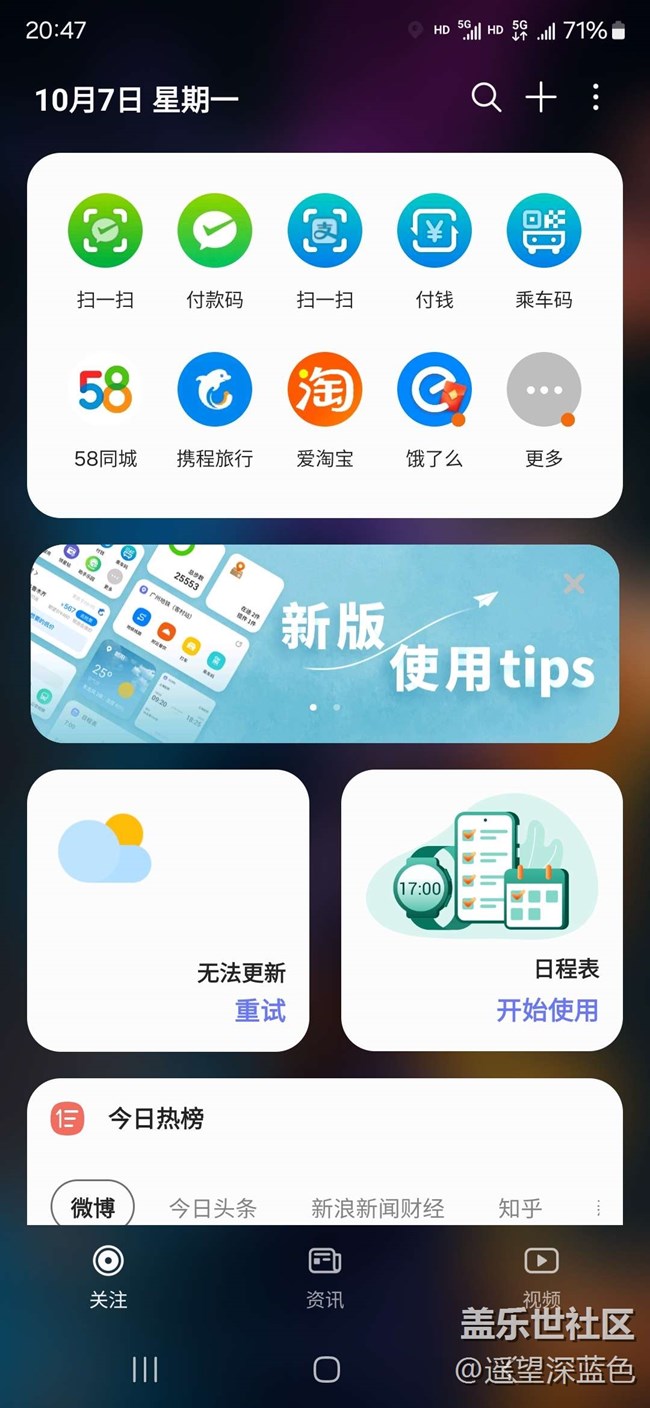Switch to the 视频 bottom tab
This screenshot has height=1408, width=650.
pyautogui.click(x=541, y=1277)
